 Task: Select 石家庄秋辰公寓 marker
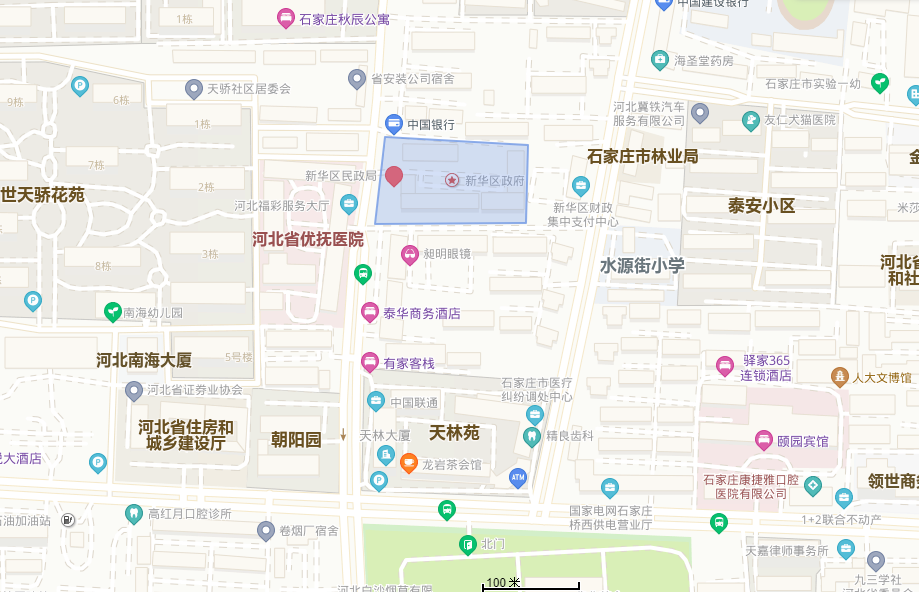click(285, 18)
